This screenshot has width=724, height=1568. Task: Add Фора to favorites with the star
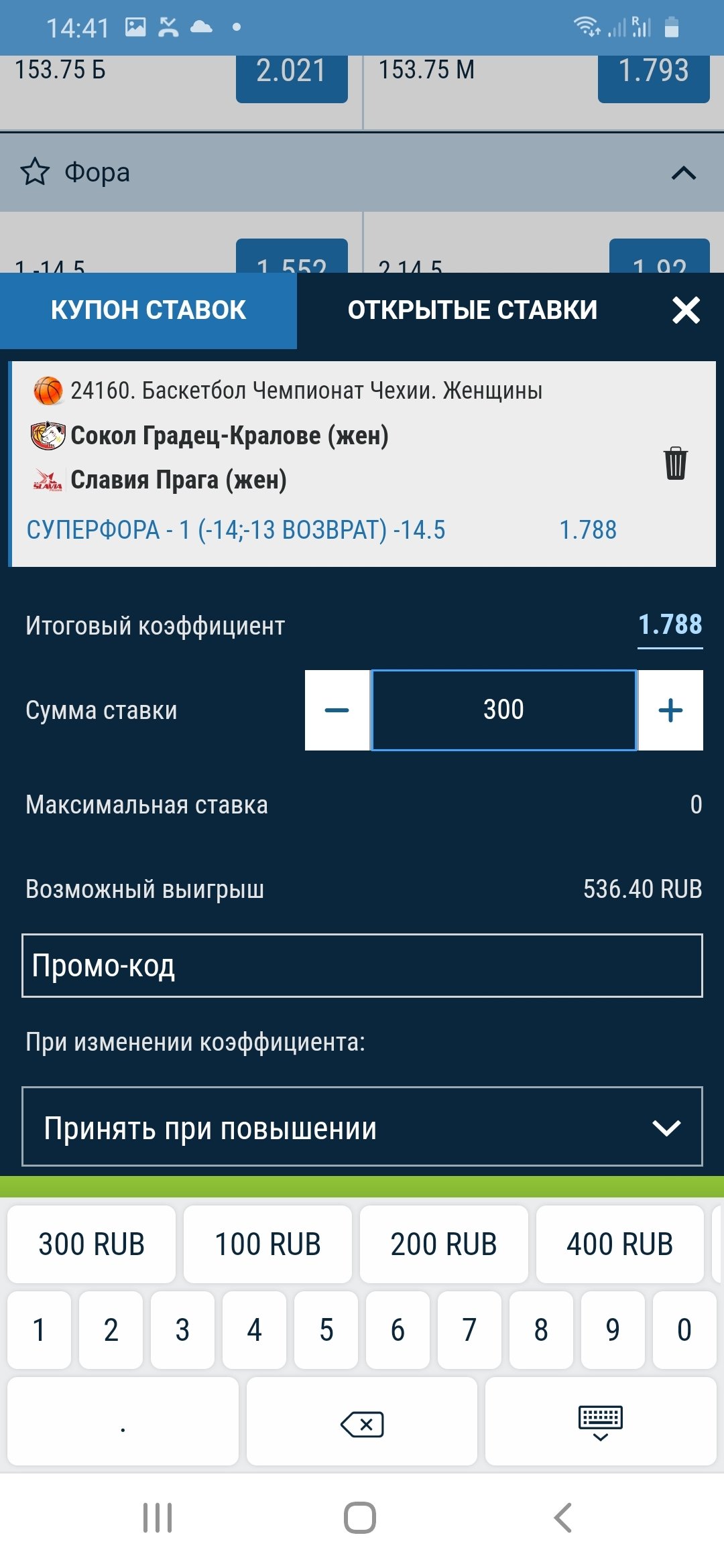coord(35,172)
